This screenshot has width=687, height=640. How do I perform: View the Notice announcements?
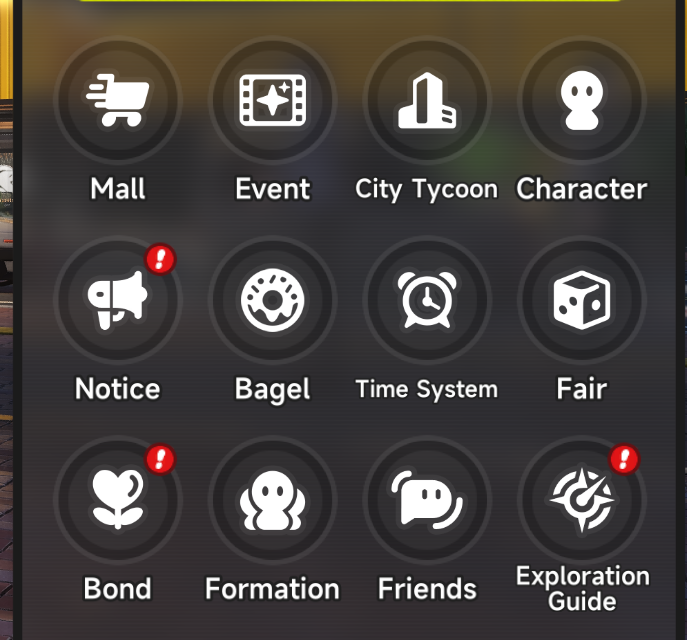click(x=118, y=300)
